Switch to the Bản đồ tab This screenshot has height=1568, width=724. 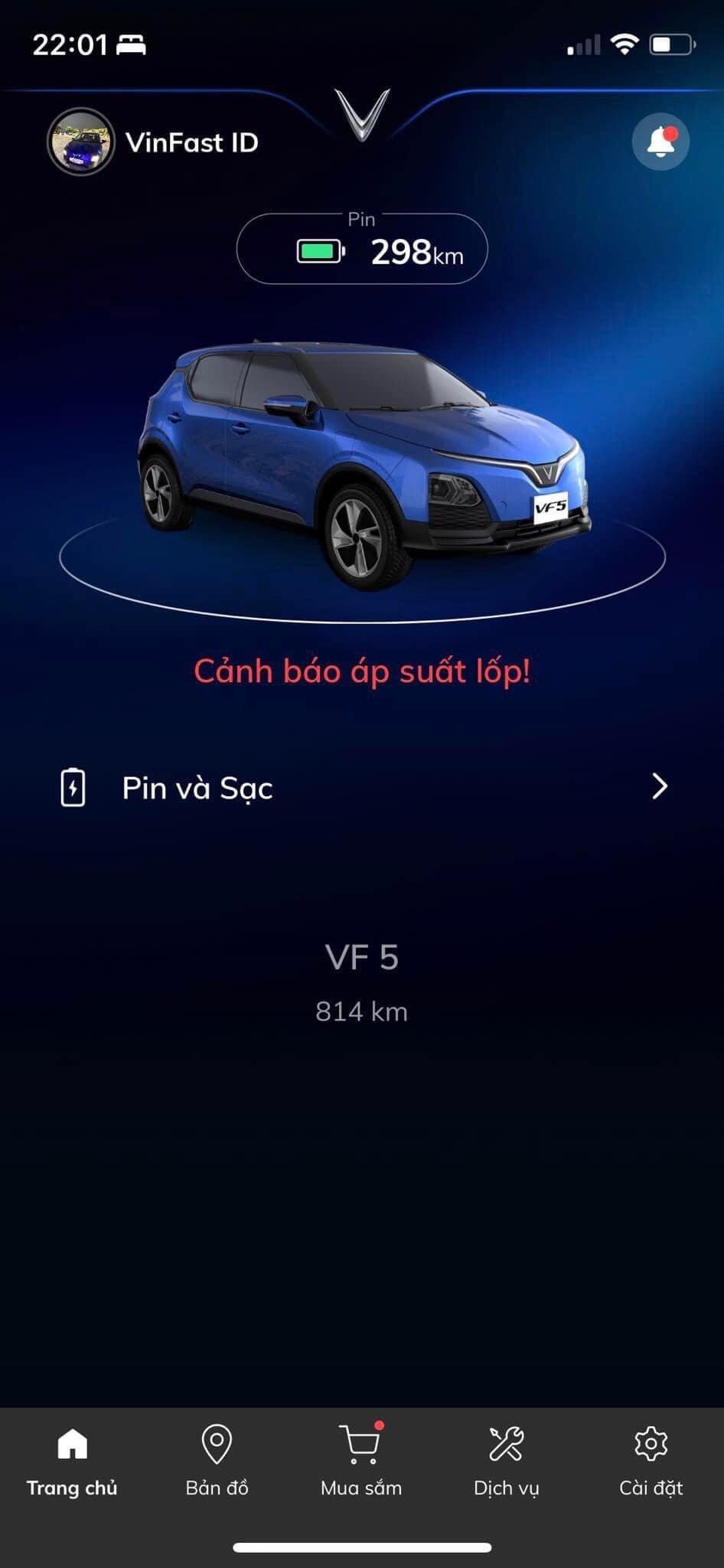click(217, 1461)
